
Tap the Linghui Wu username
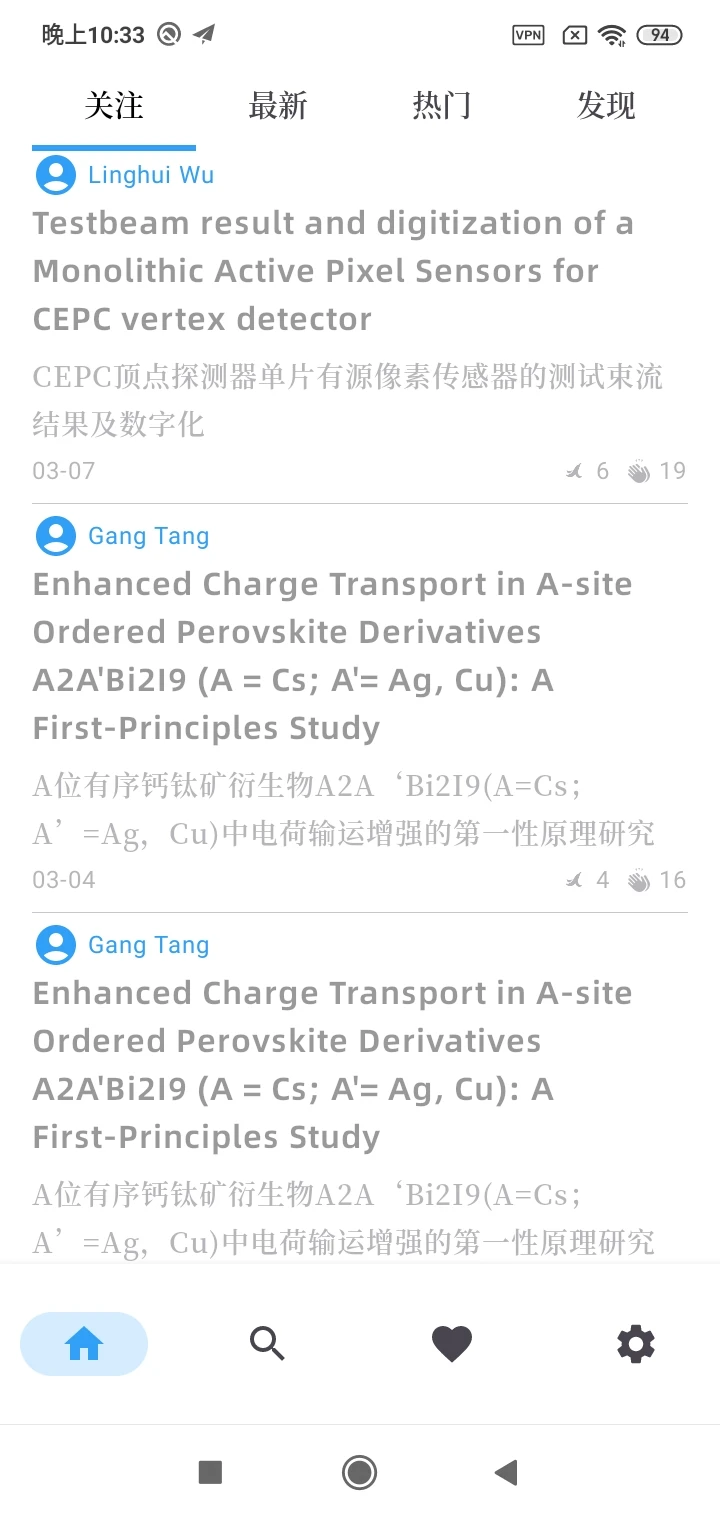click(x=150, y=174)
